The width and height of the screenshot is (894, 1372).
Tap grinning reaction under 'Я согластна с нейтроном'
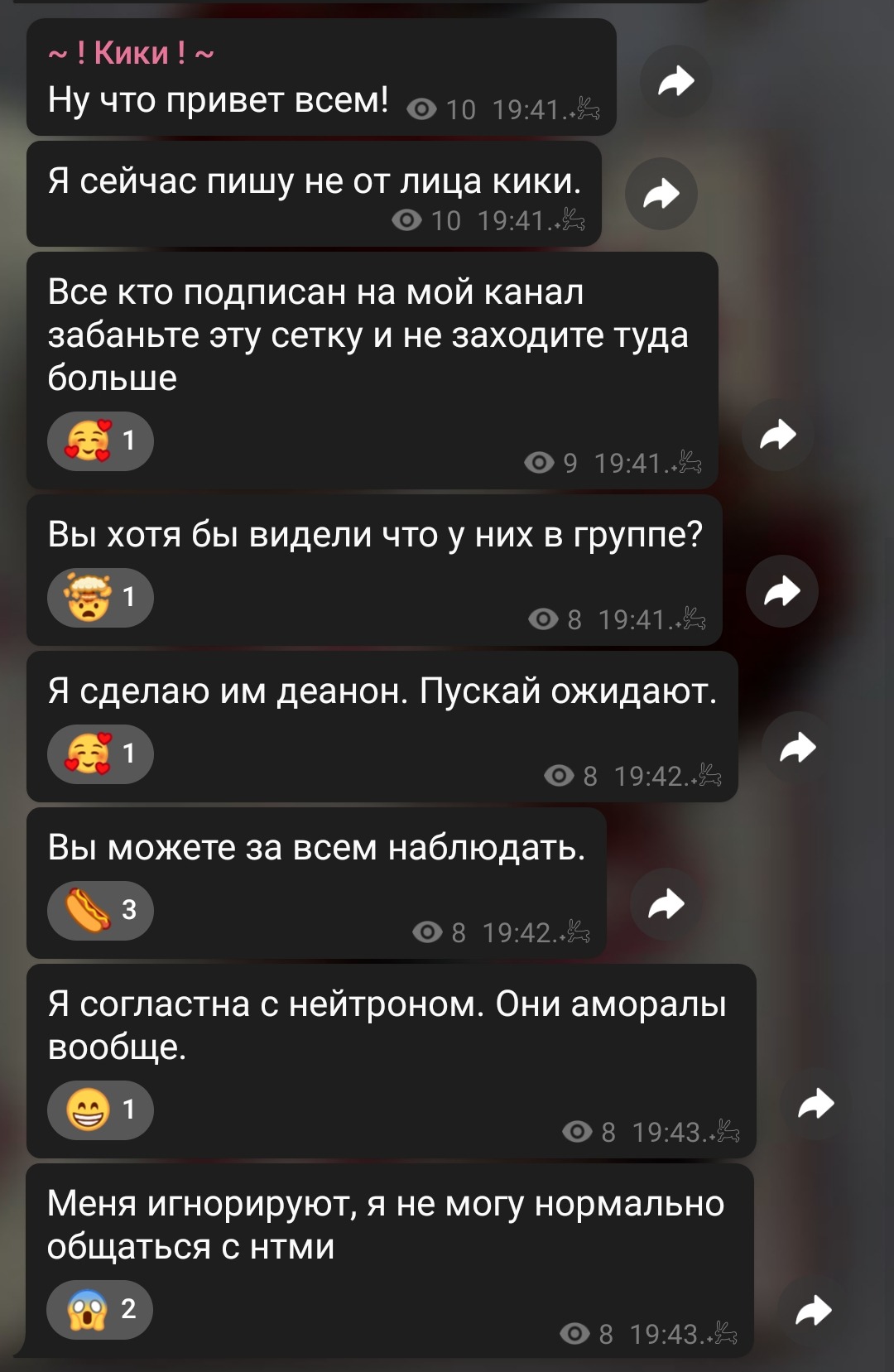click(x=100, y=1110)
